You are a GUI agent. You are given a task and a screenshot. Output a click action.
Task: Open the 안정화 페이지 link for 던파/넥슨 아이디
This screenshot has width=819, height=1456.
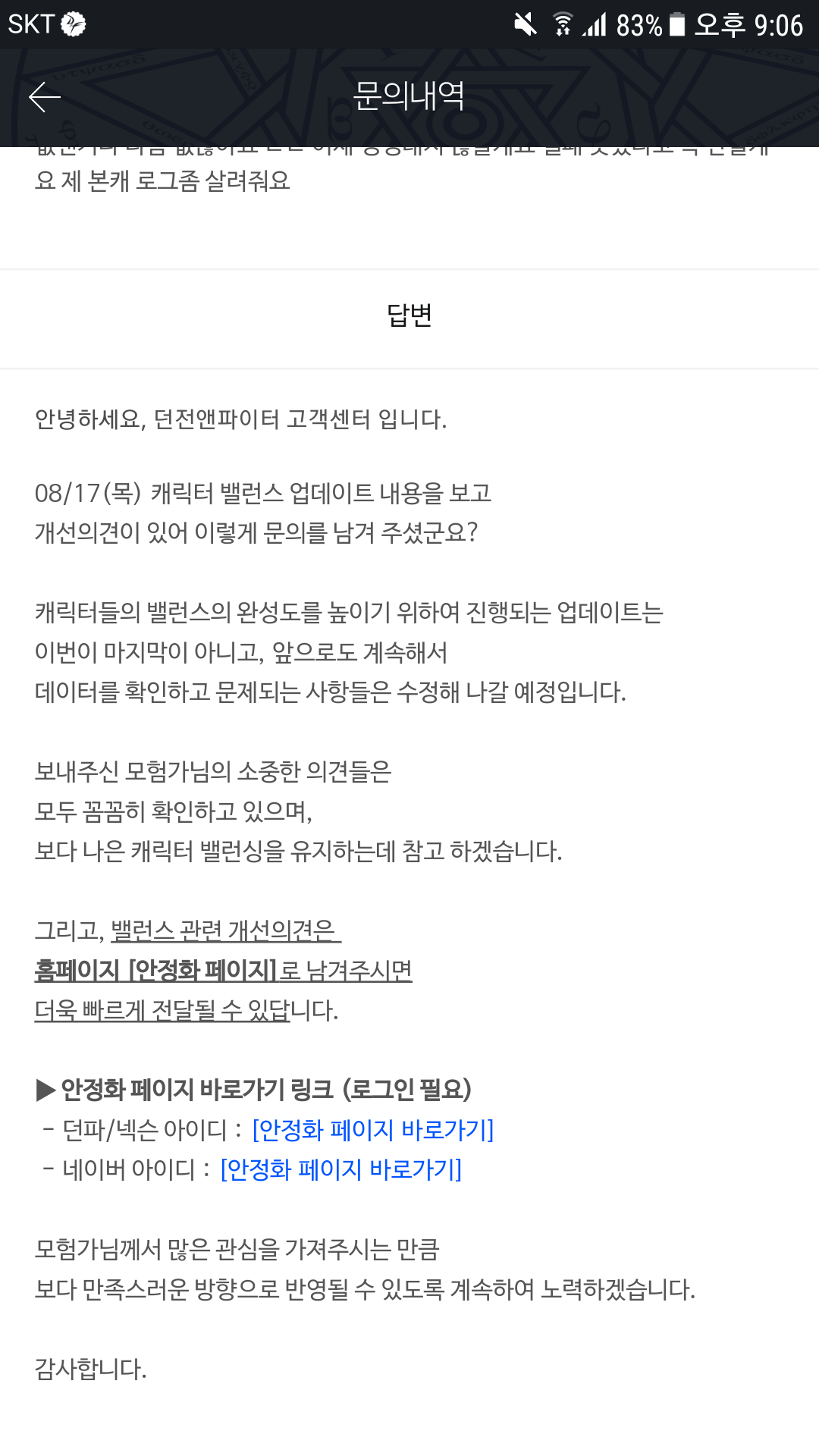point(372,1130)
